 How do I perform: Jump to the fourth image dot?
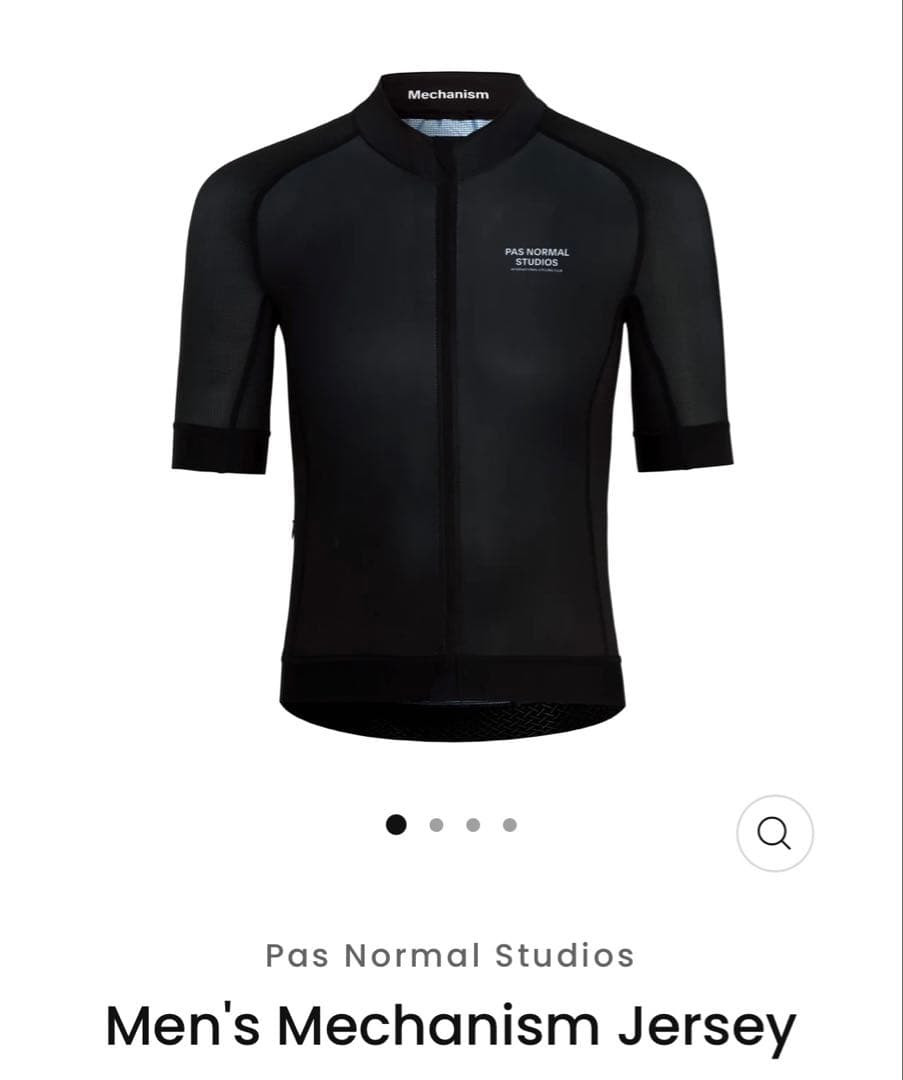(510, 824)
